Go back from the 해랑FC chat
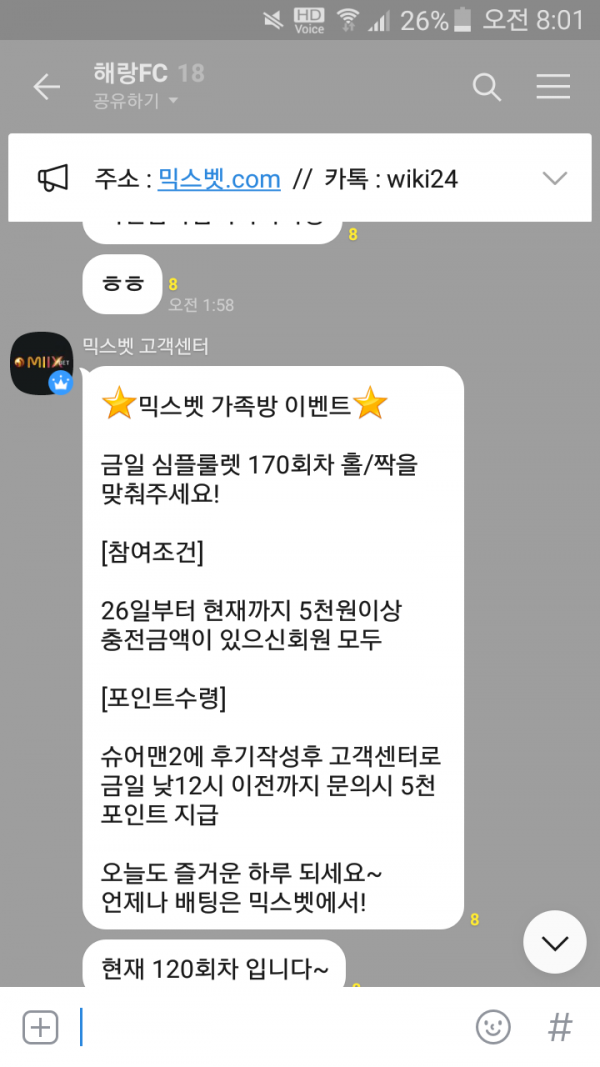 46,87
